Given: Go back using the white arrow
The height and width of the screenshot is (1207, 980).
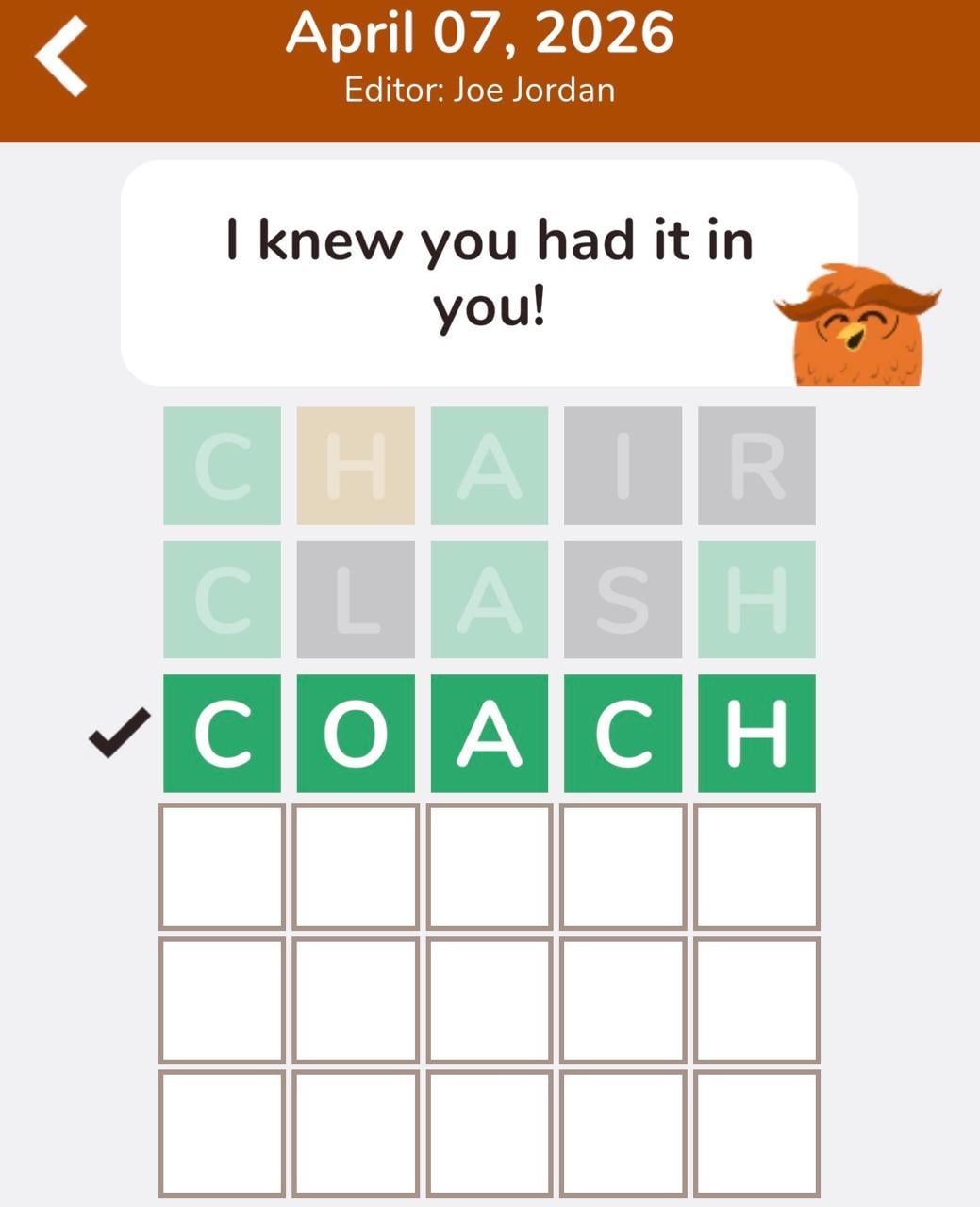Looking at the screenshot, I should click(x=60, y=57).
